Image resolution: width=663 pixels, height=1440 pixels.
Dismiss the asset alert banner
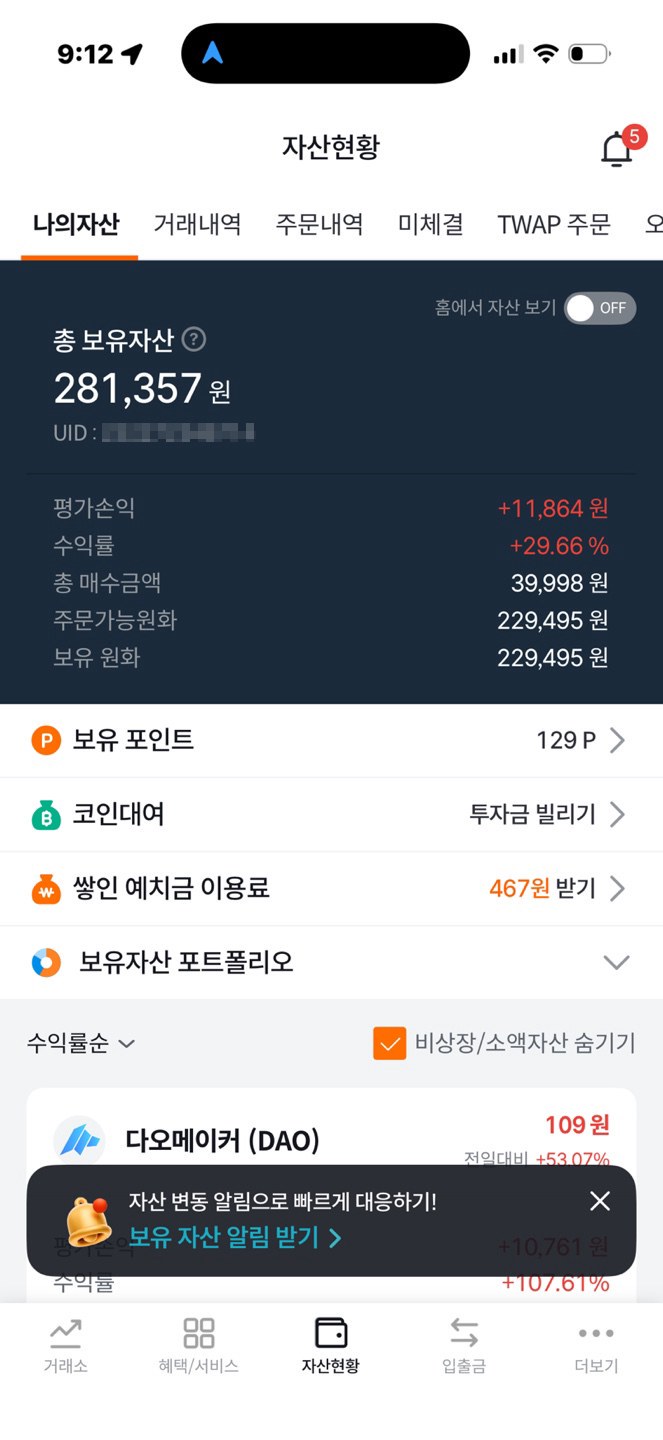[599, 1201]
